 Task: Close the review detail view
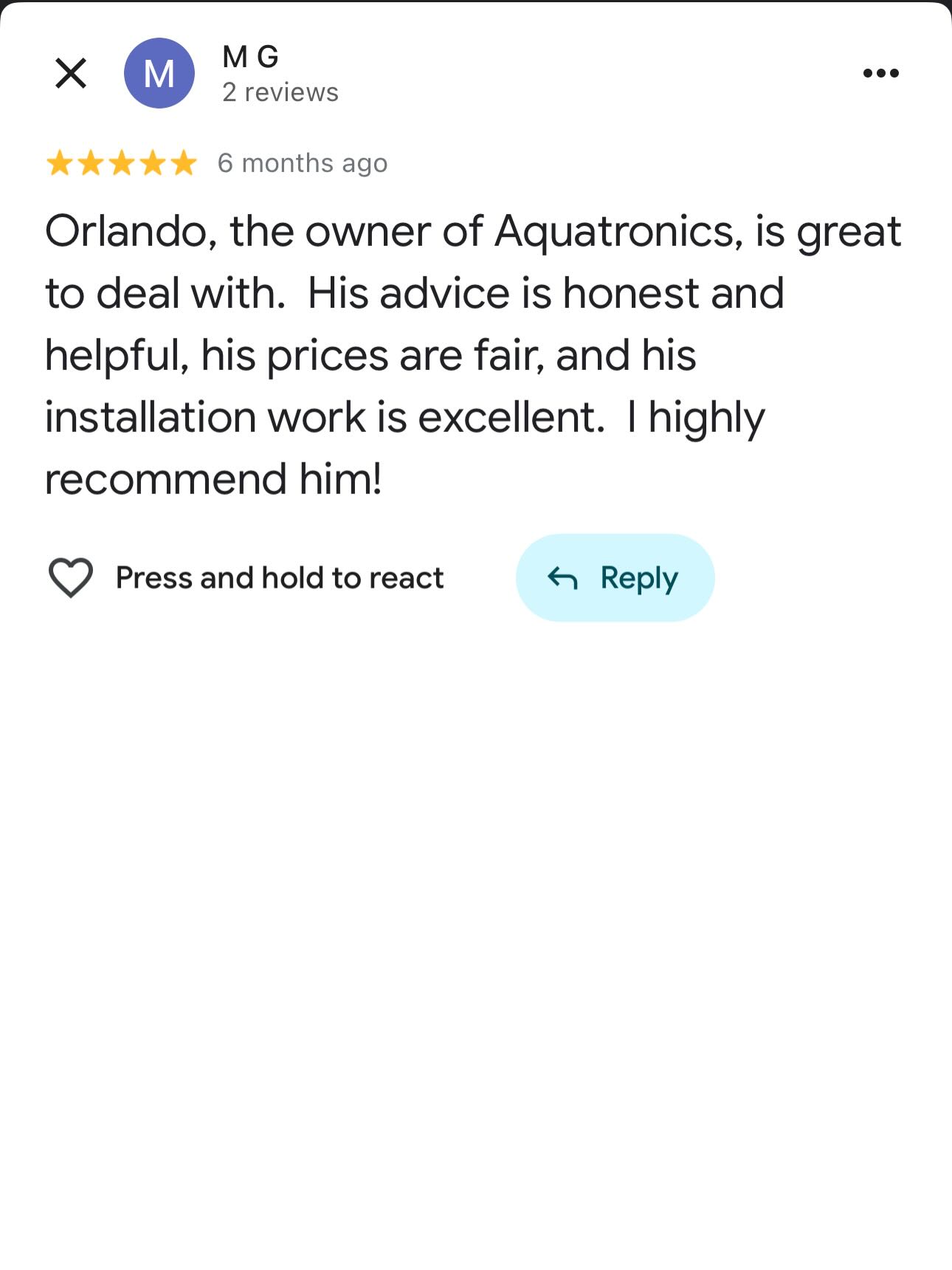(71, 73)
